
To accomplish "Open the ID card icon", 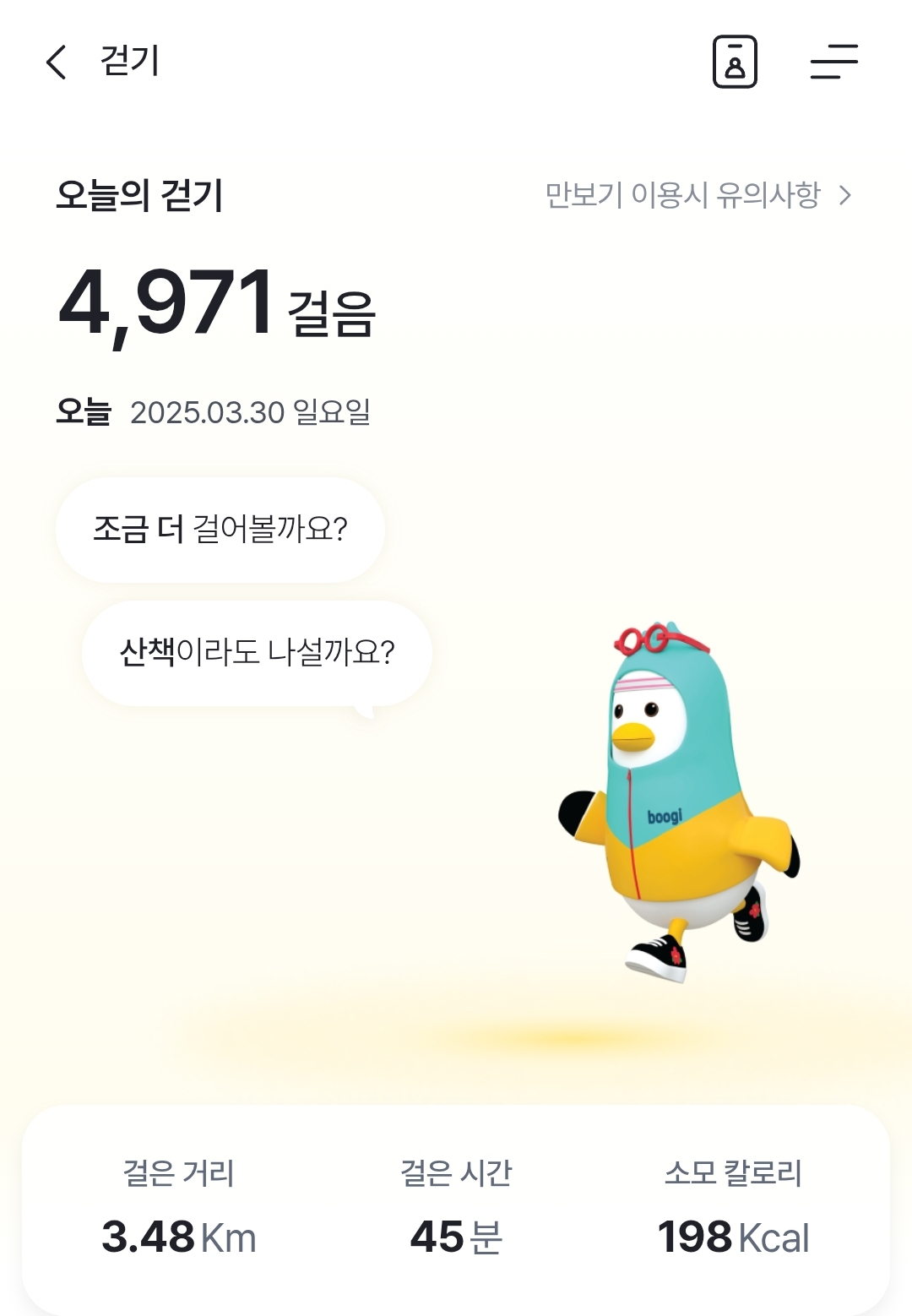I will (735, 63).
